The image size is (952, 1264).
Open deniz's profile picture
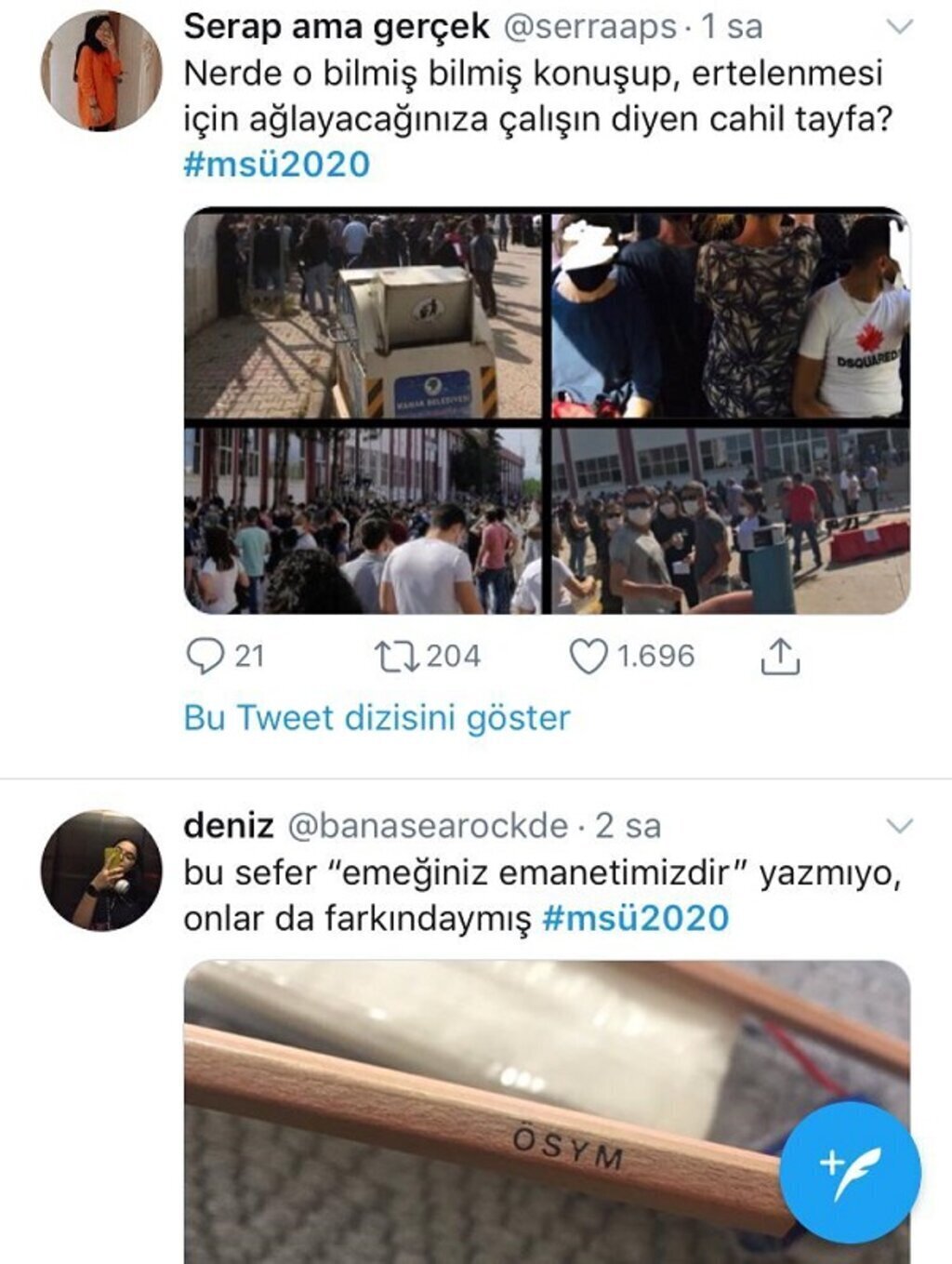tap(101, 871)
